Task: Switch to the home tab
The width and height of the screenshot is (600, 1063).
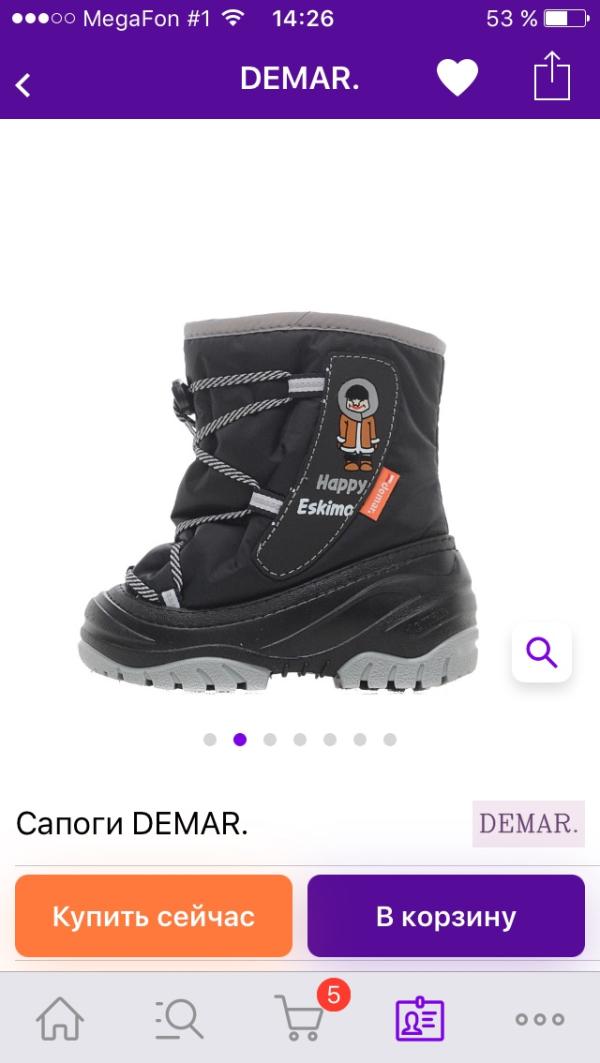Action: point(60,1019)
